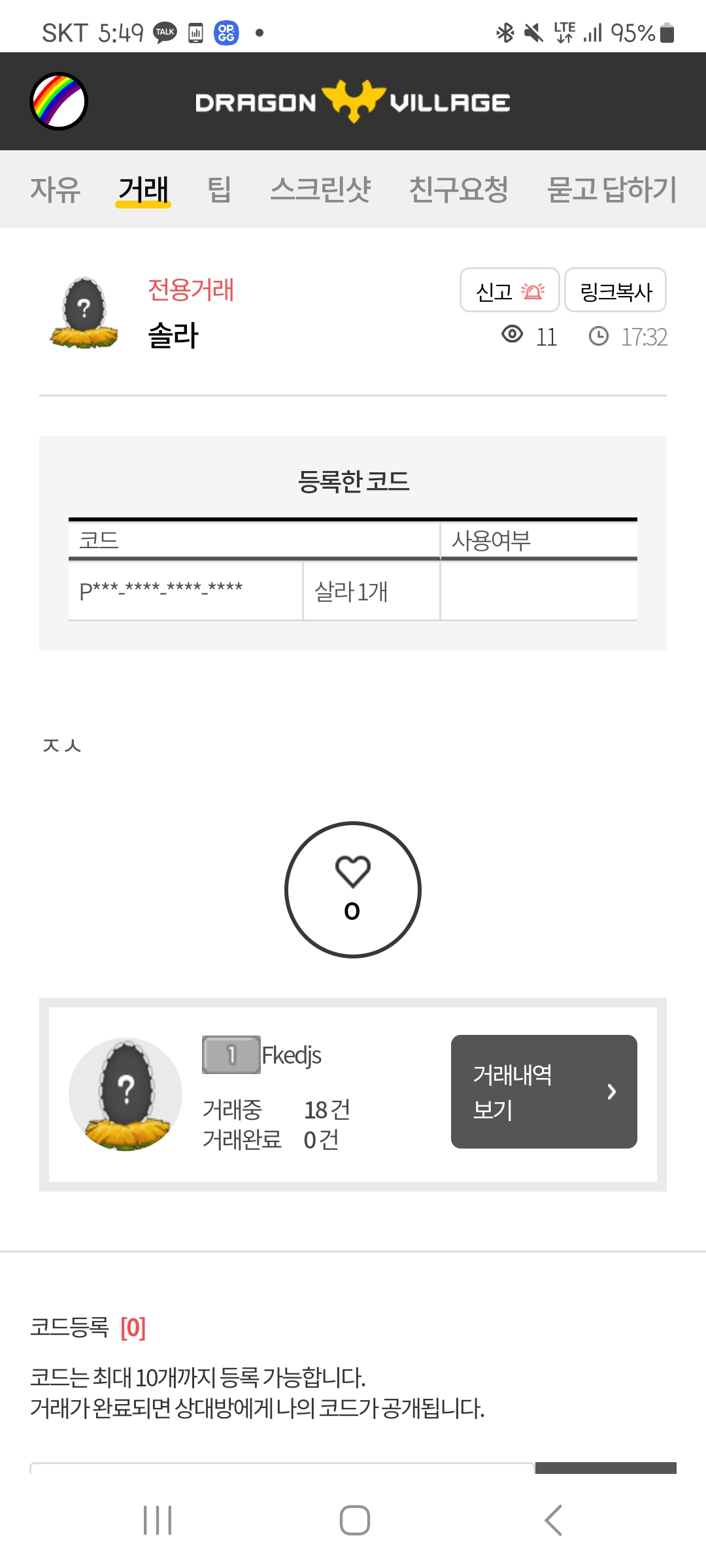
Task: Open the 묻고 답하기 tab
Action: pyautogui.click(x=611, y=189)
